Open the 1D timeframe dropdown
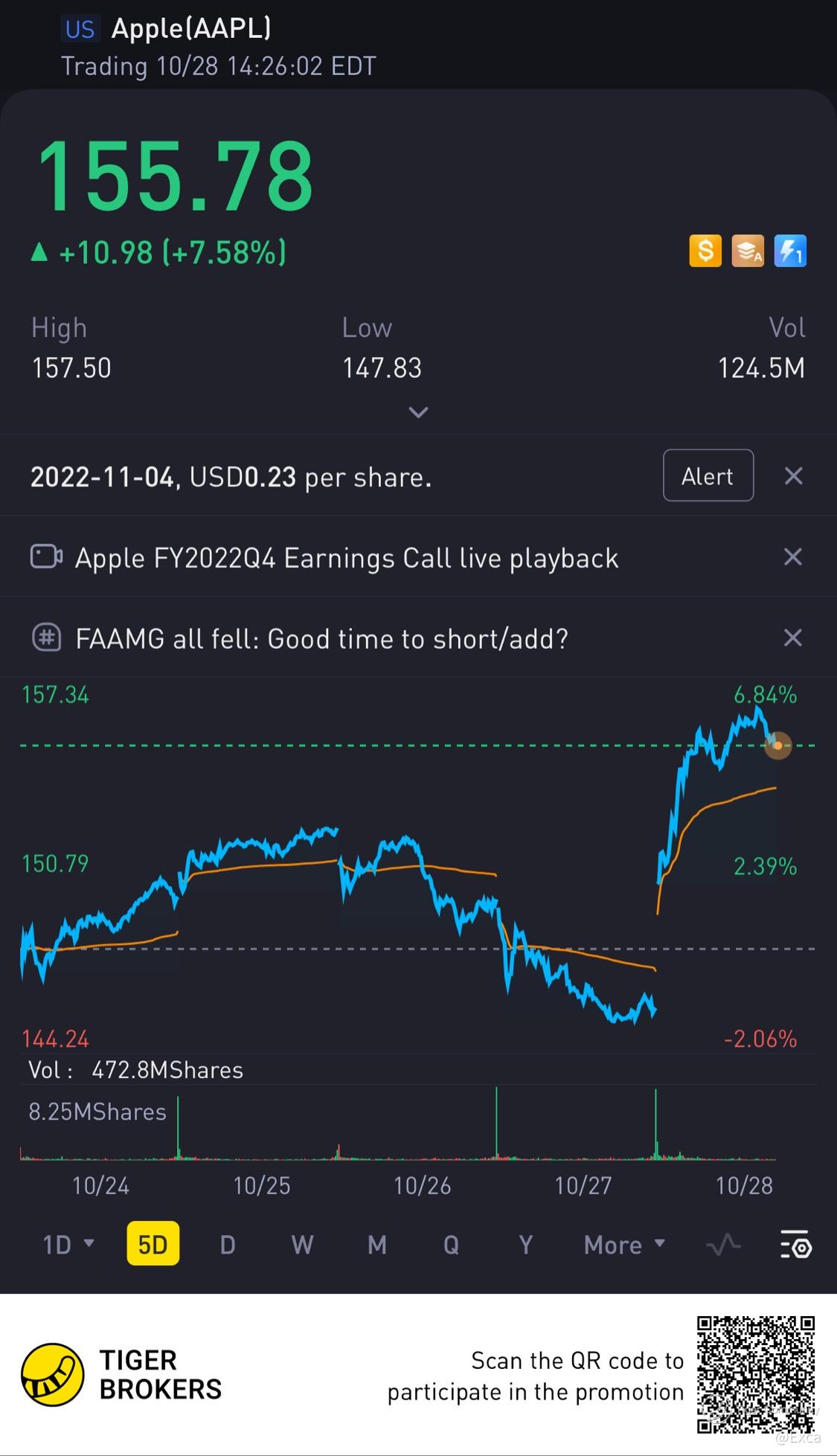 [x=68, y=1245]
